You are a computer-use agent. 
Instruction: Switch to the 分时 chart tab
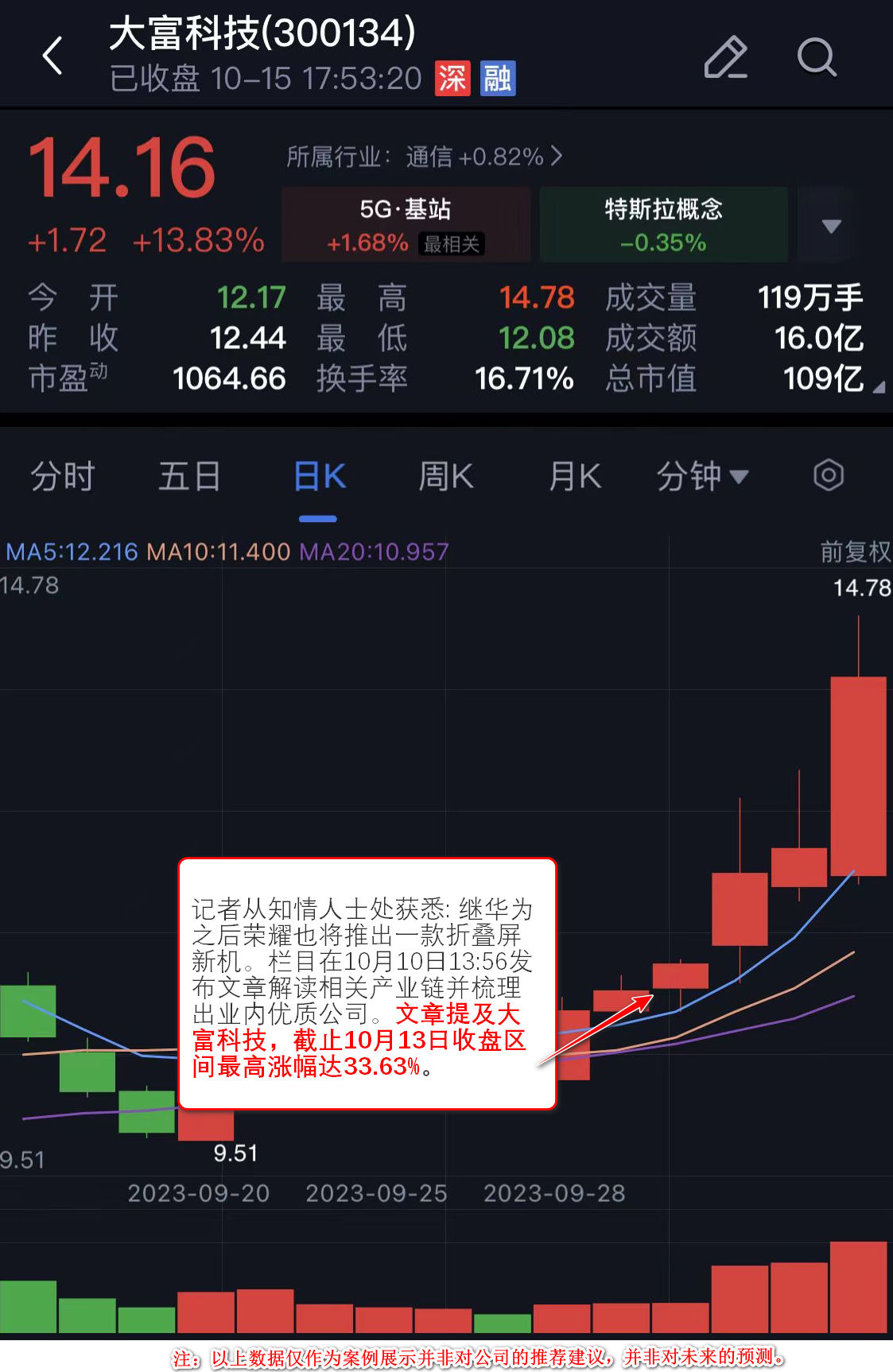[x=63, y=477]
